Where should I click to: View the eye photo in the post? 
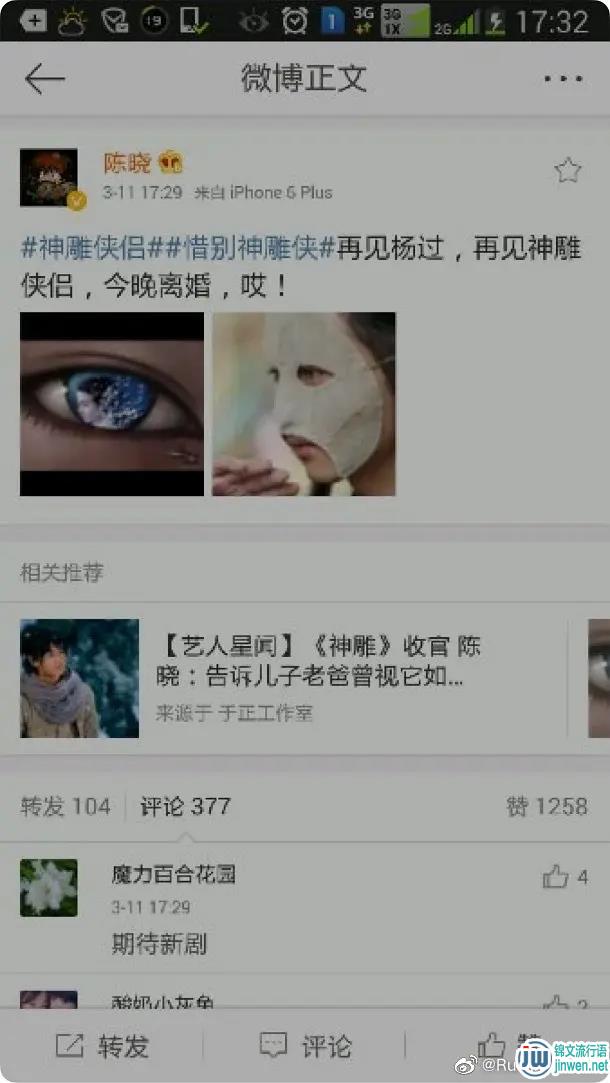point(112,404)
